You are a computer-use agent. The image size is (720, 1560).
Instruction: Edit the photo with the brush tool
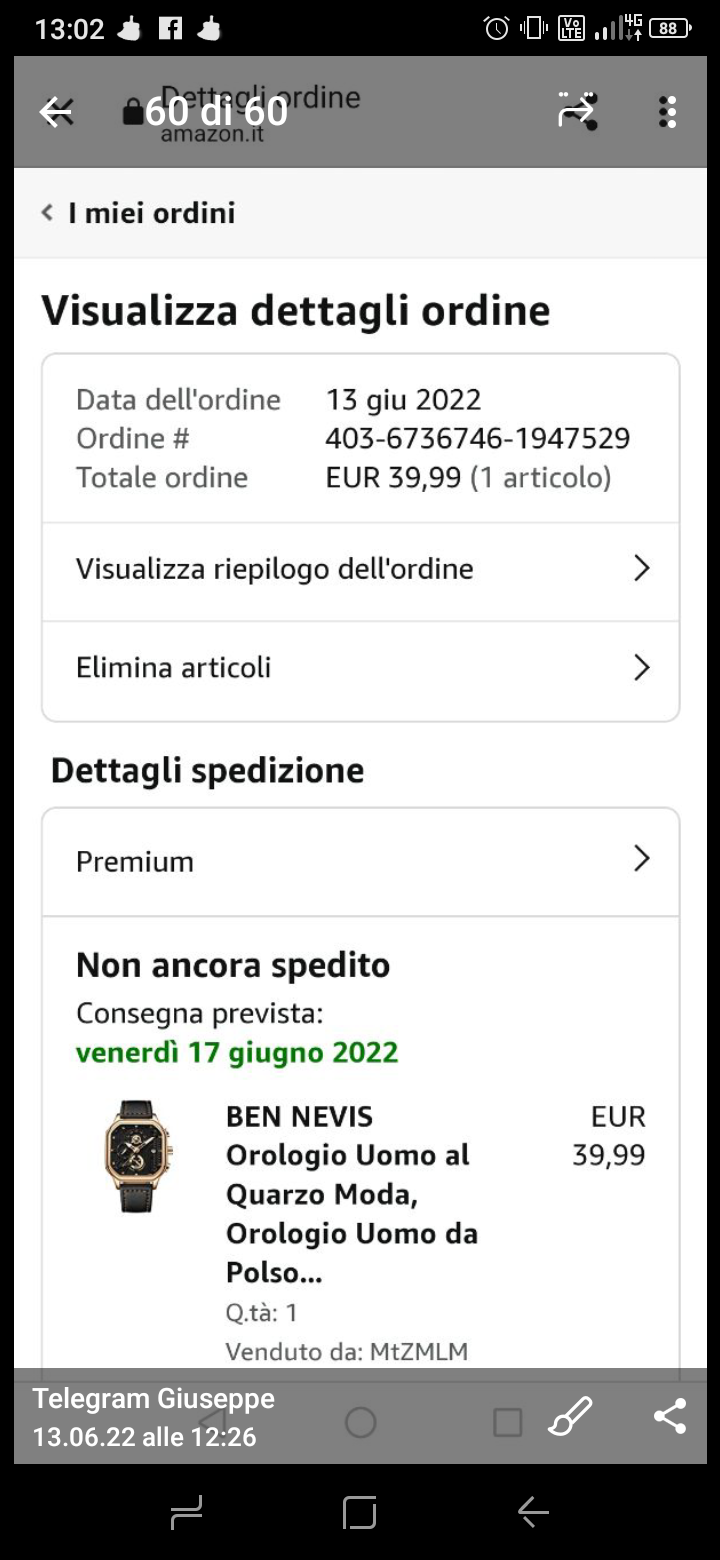pyautogui.click(x=570, y=1416)
